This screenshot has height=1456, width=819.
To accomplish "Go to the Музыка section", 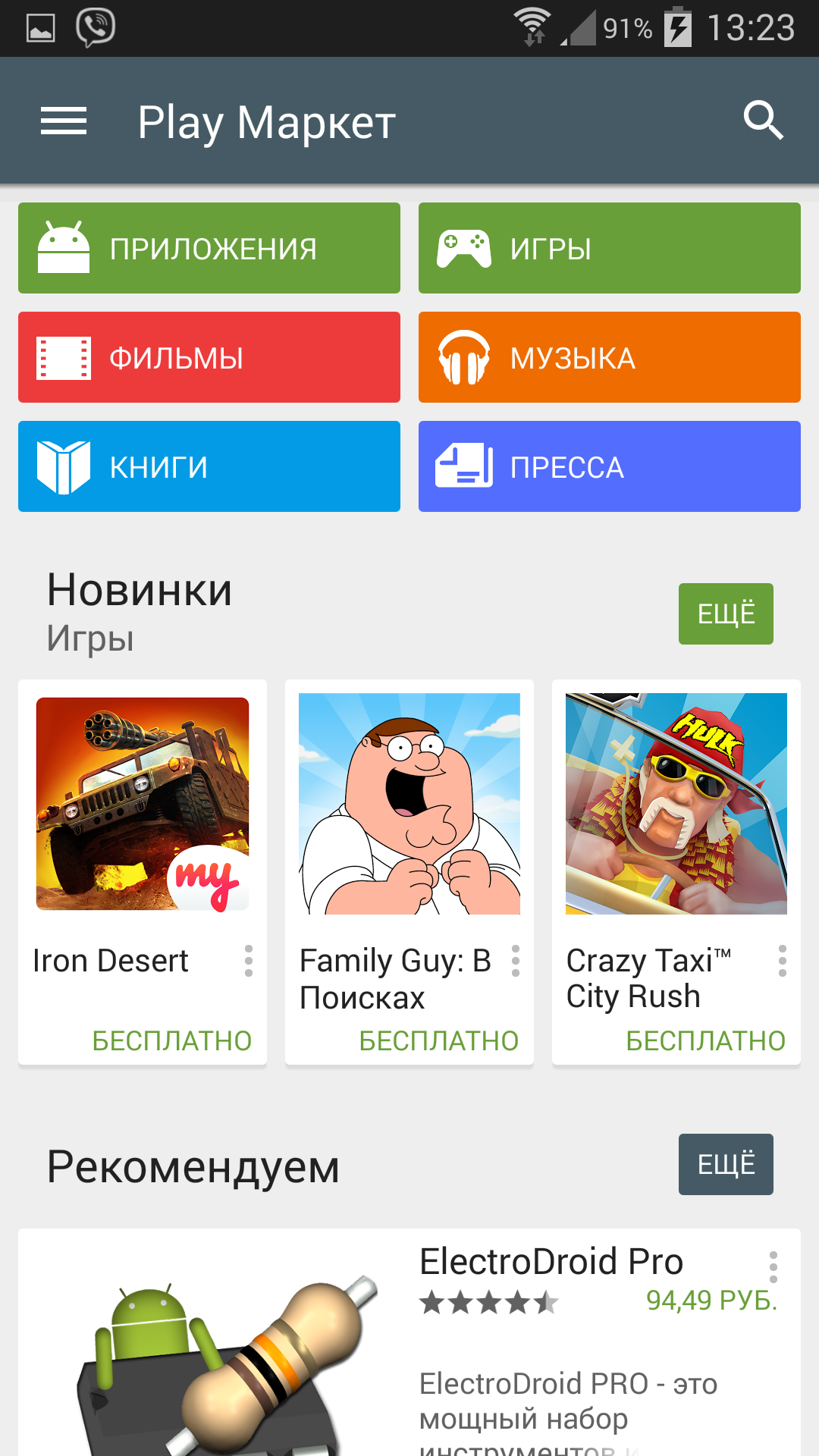I will (609, 357).
